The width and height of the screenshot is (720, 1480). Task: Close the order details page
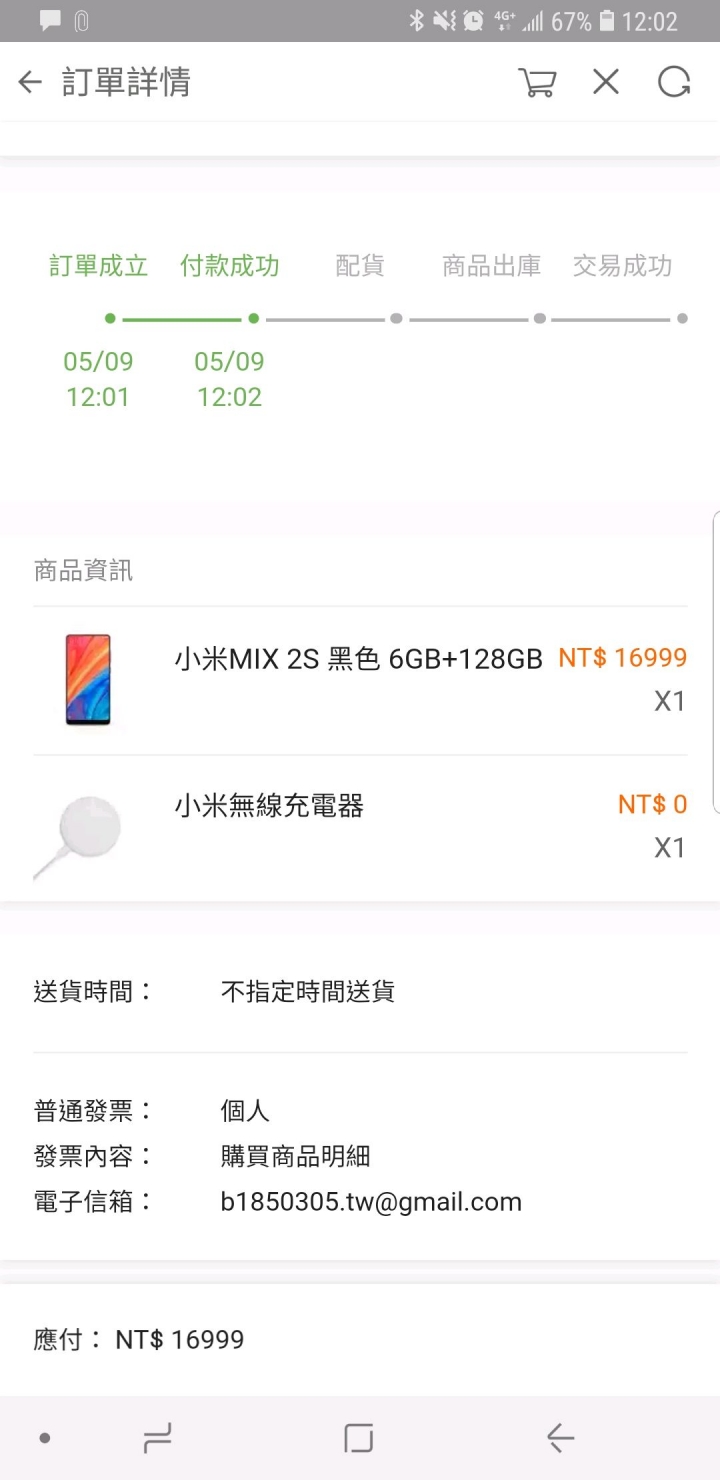(x=606, y=82)
